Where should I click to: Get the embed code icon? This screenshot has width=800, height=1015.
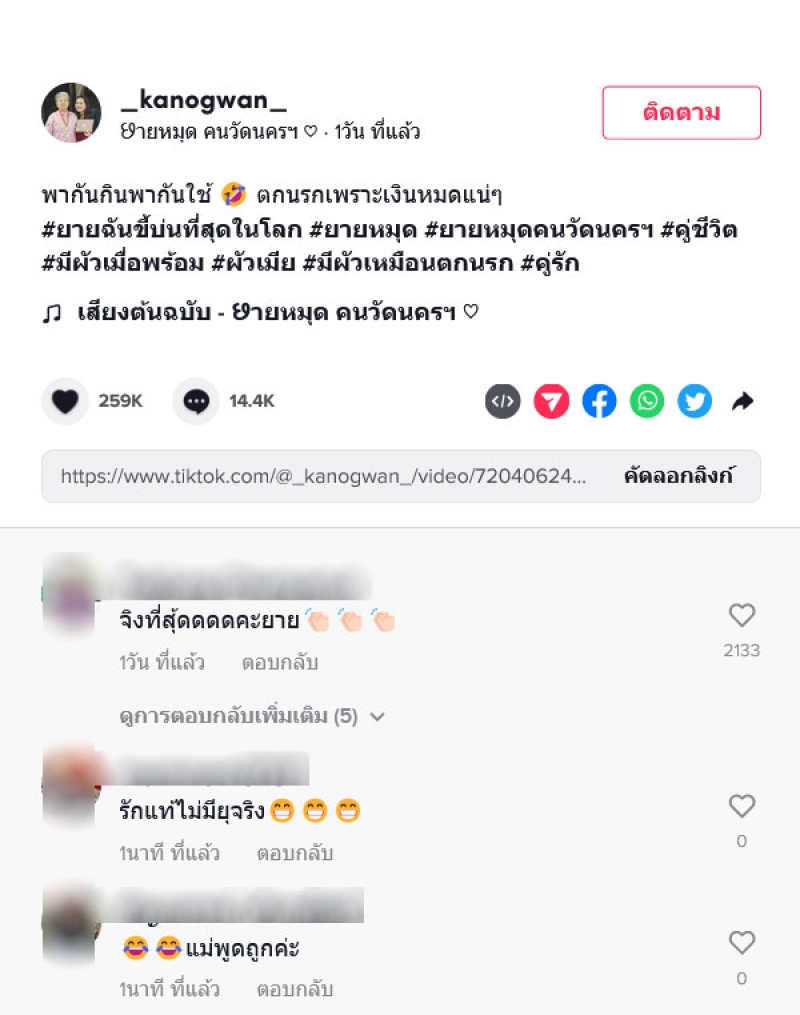(503, 402)
